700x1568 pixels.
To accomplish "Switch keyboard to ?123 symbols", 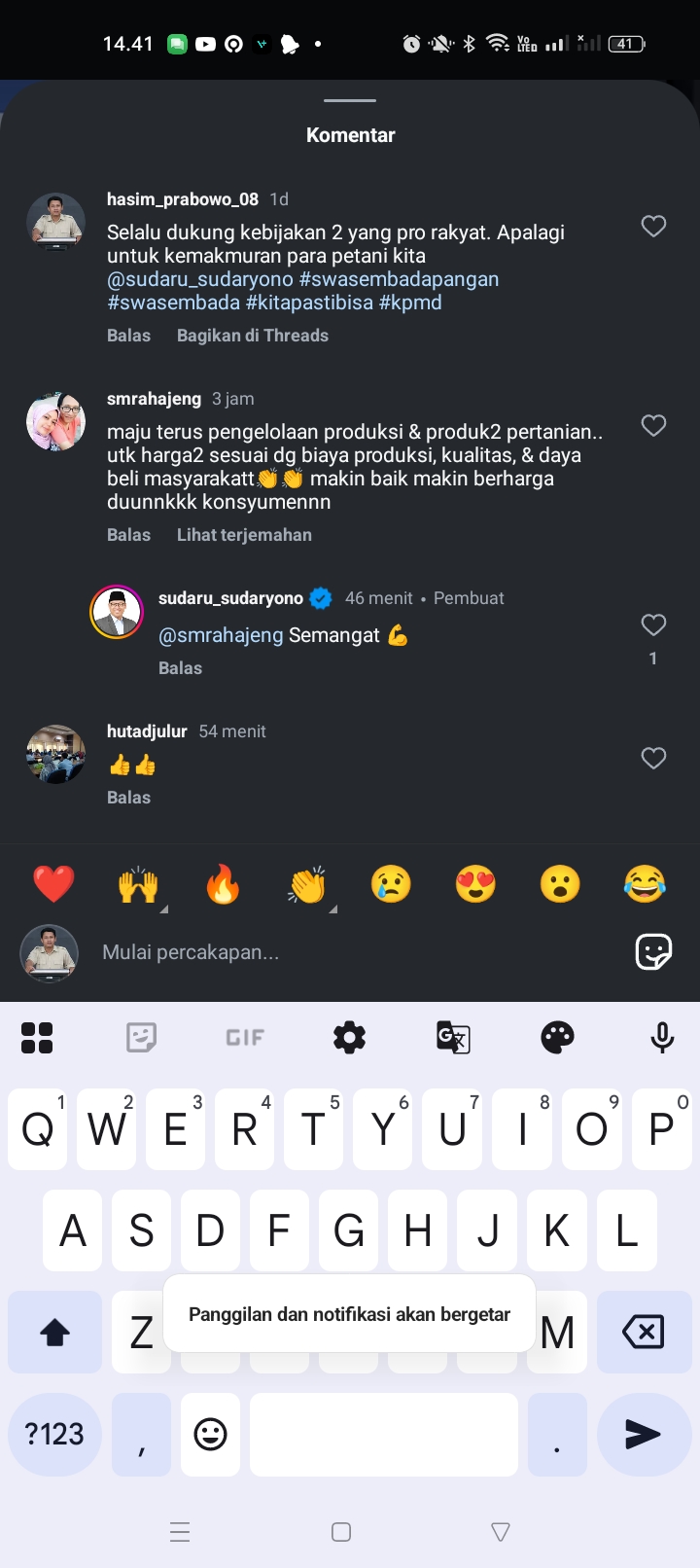I will [54, 1434].
